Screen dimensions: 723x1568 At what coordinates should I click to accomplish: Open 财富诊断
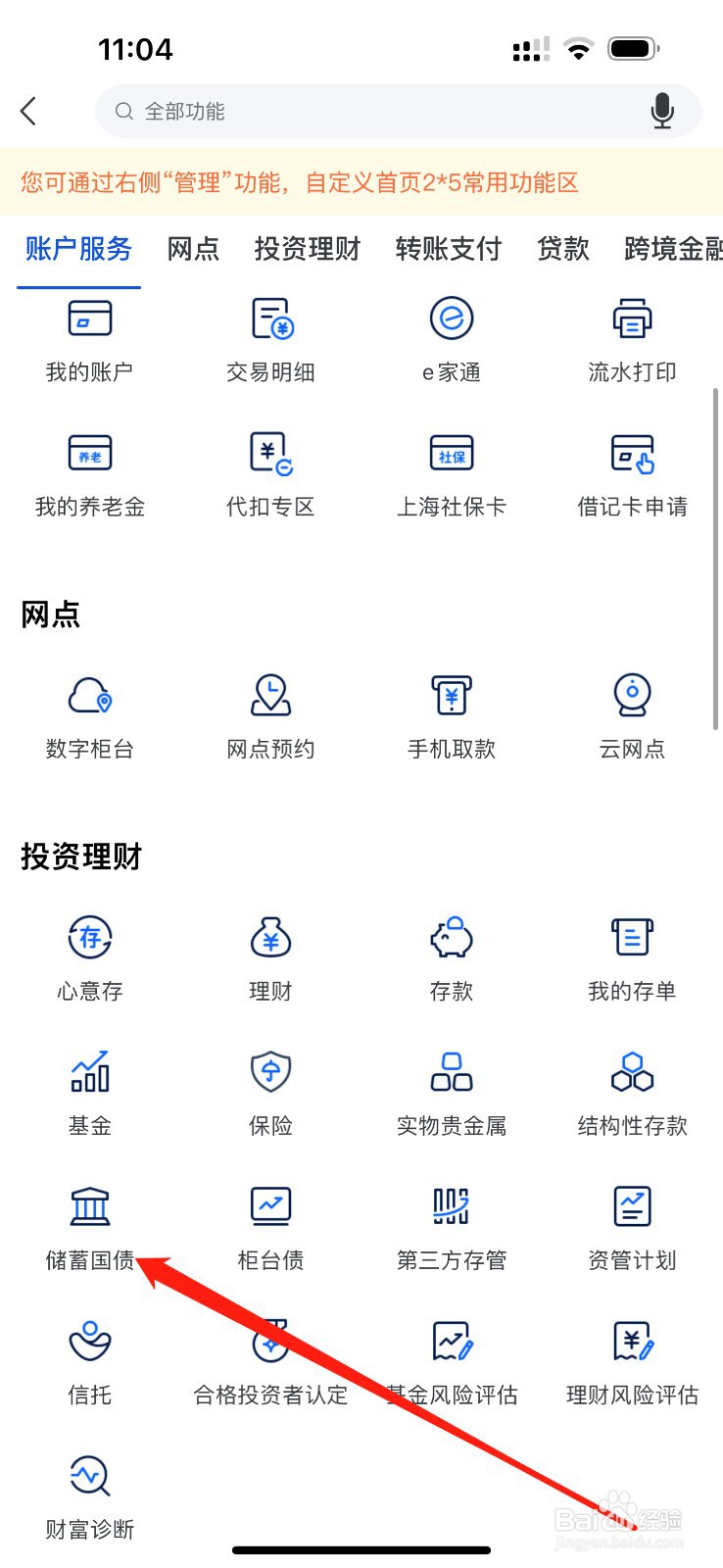tap(89, 1497)
